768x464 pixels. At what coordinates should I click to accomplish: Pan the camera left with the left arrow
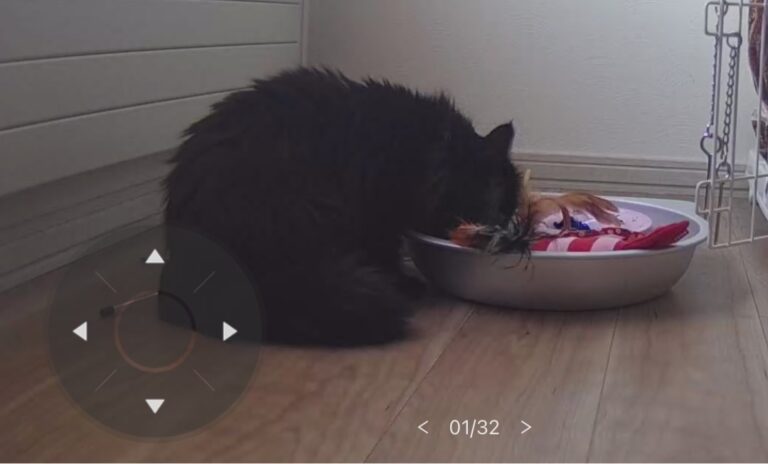80,331
